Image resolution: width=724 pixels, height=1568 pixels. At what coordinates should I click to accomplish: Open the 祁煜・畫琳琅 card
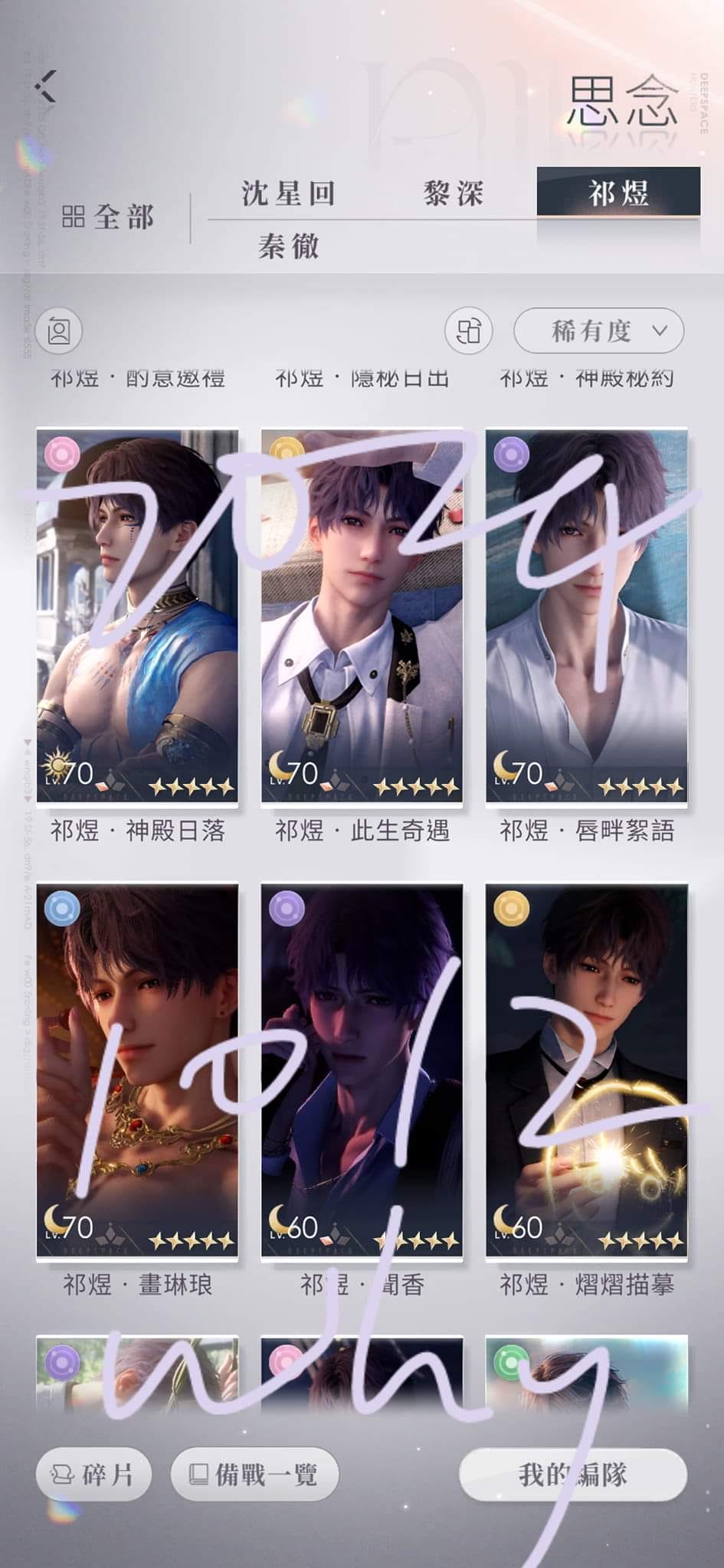click(138, 1070)
